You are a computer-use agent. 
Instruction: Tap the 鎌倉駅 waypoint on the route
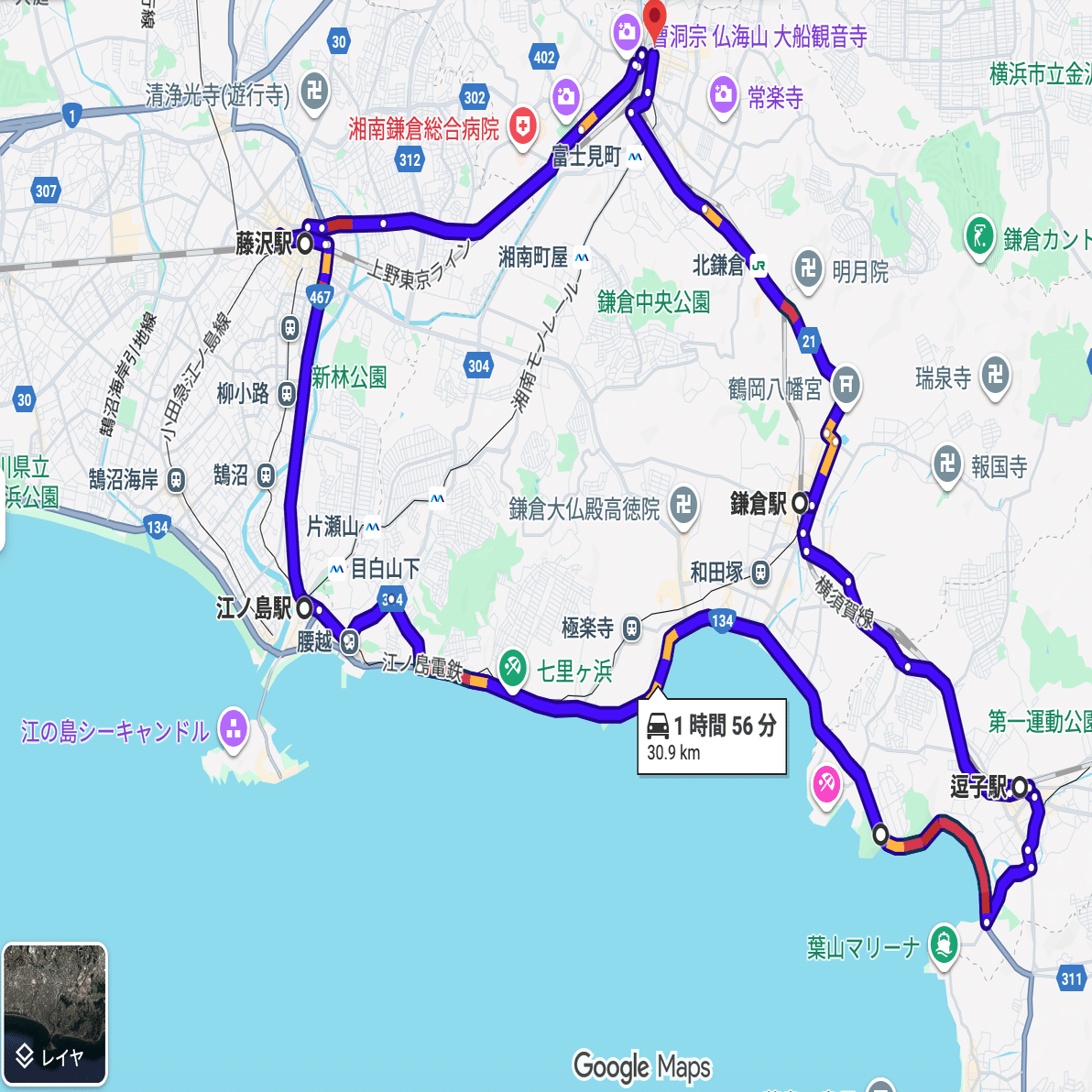coord(800,502)
